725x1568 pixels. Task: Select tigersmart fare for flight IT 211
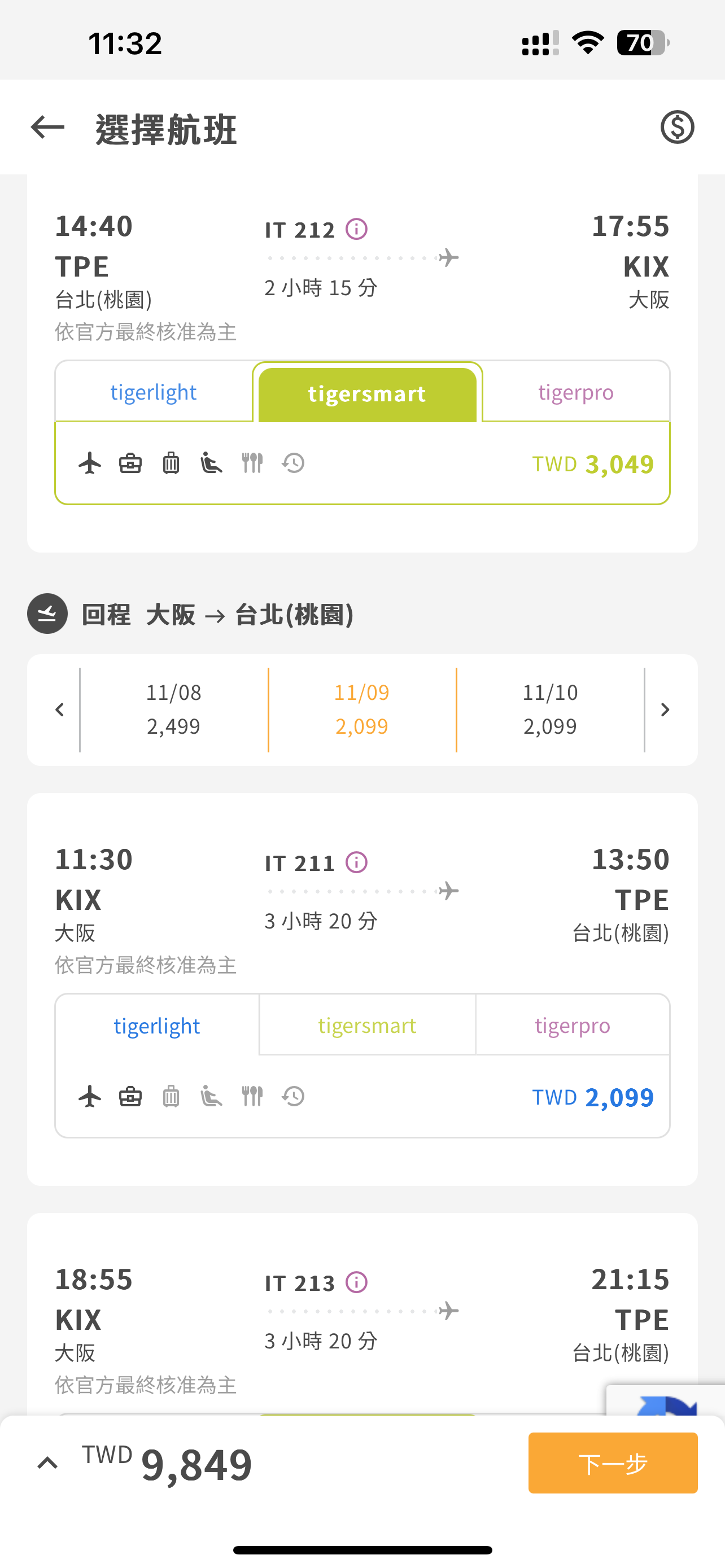click(367, 1026)
